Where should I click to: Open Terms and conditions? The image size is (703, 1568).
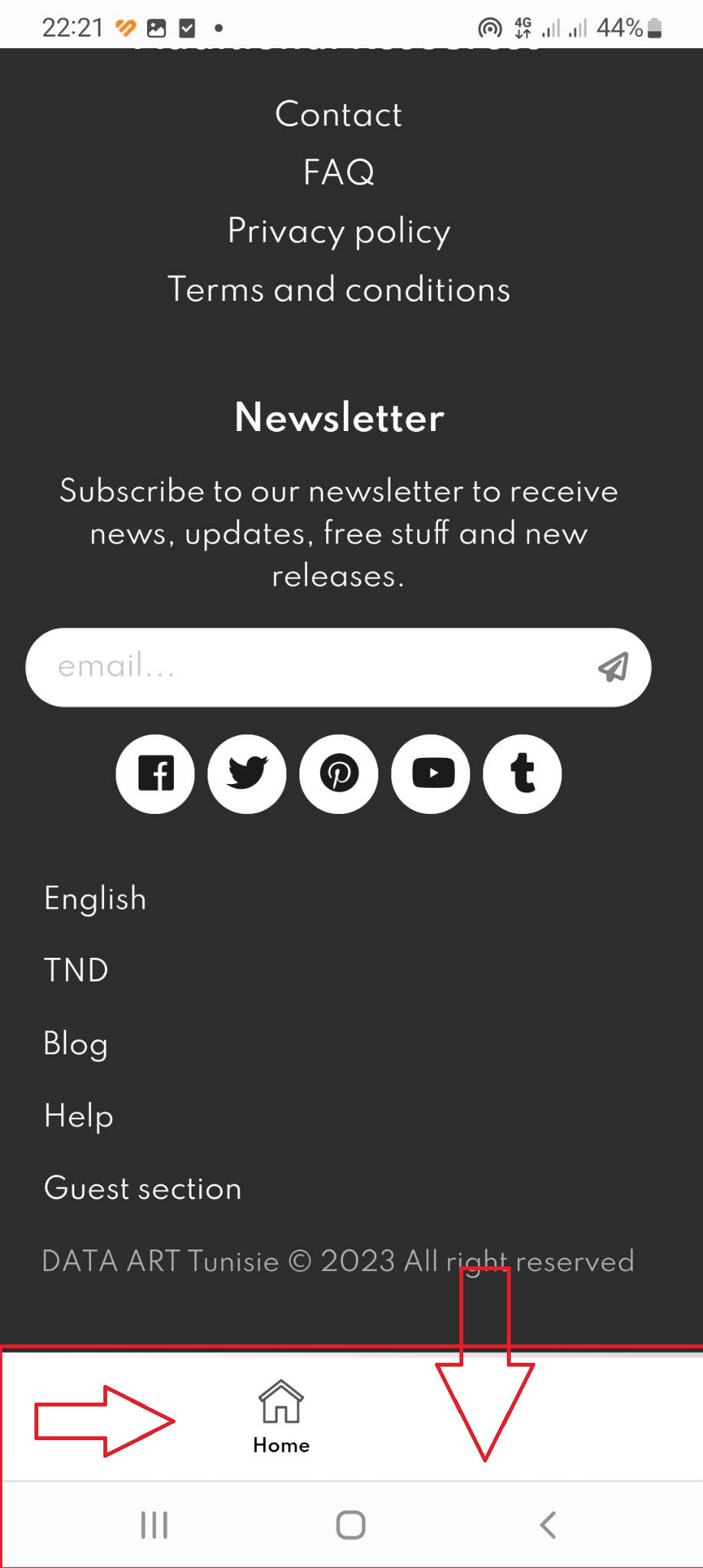338,290
